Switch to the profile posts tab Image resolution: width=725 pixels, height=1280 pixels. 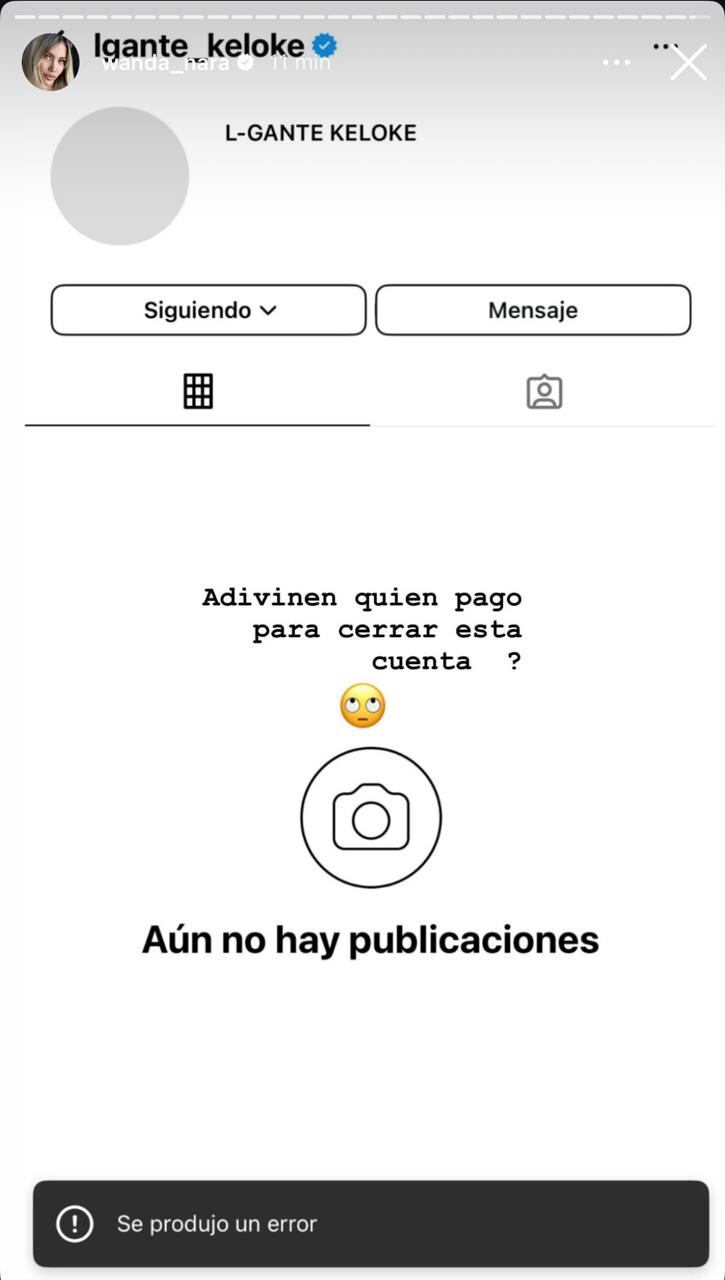point(197,390)
